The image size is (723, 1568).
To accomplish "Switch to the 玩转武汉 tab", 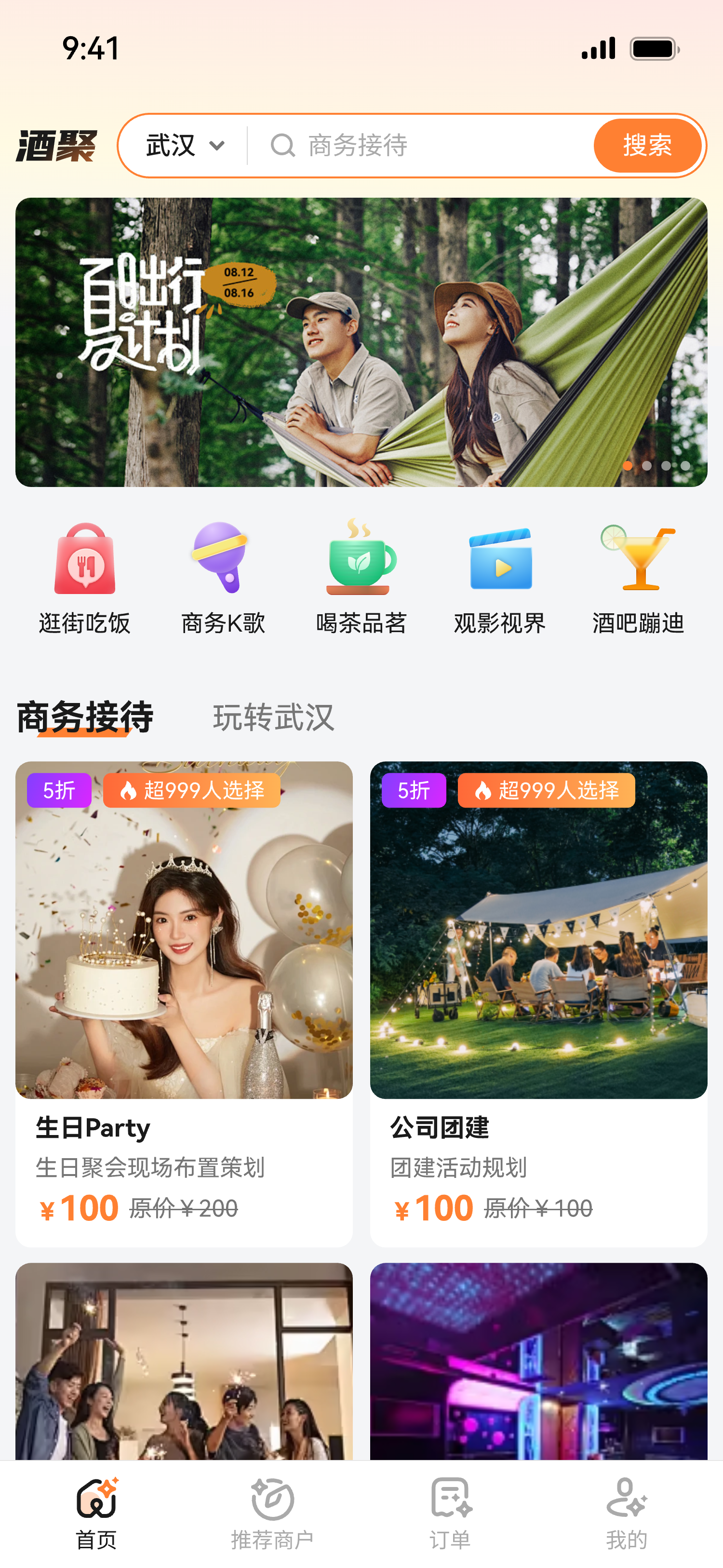I will tap(273, 717).
